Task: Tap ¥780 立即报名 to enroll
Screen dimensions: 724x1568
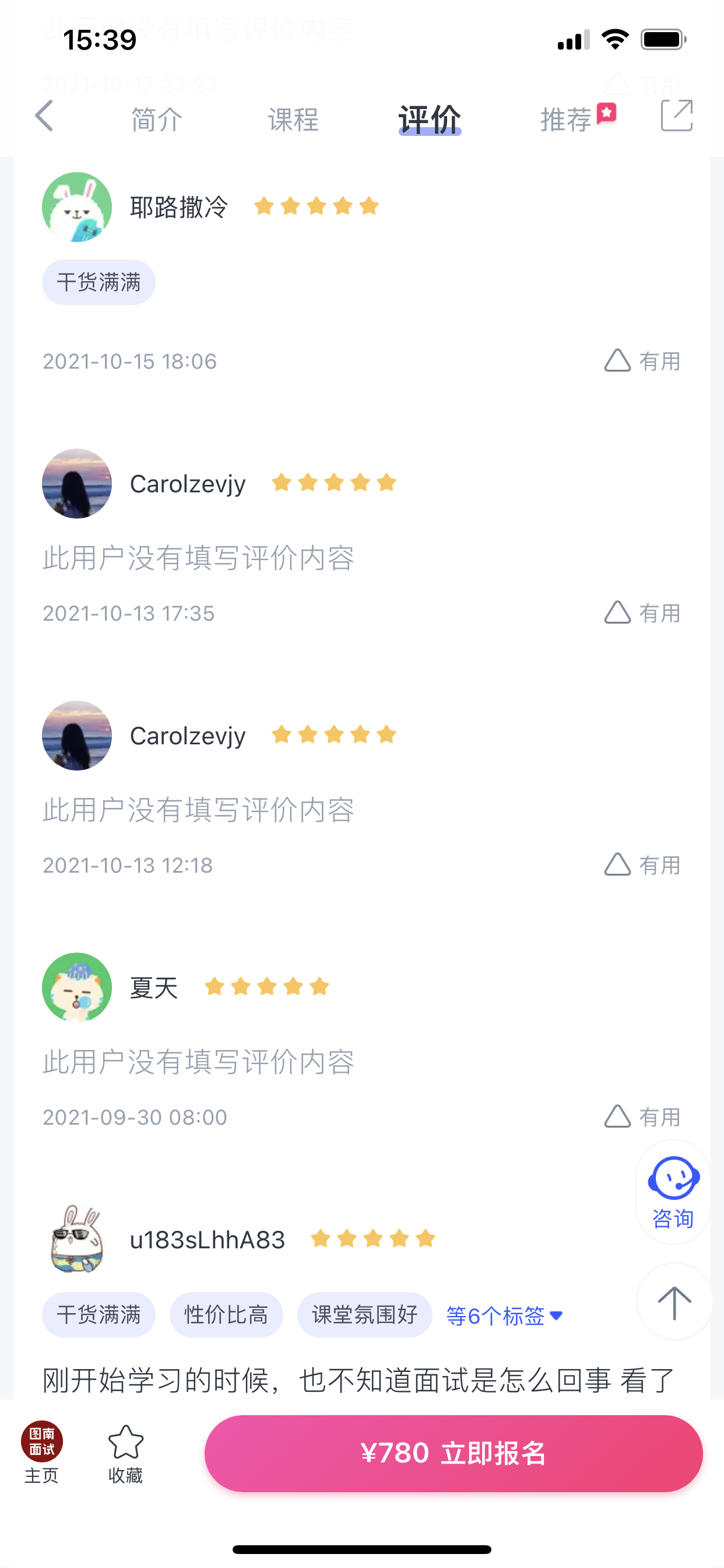Action: coord(454,1453)
